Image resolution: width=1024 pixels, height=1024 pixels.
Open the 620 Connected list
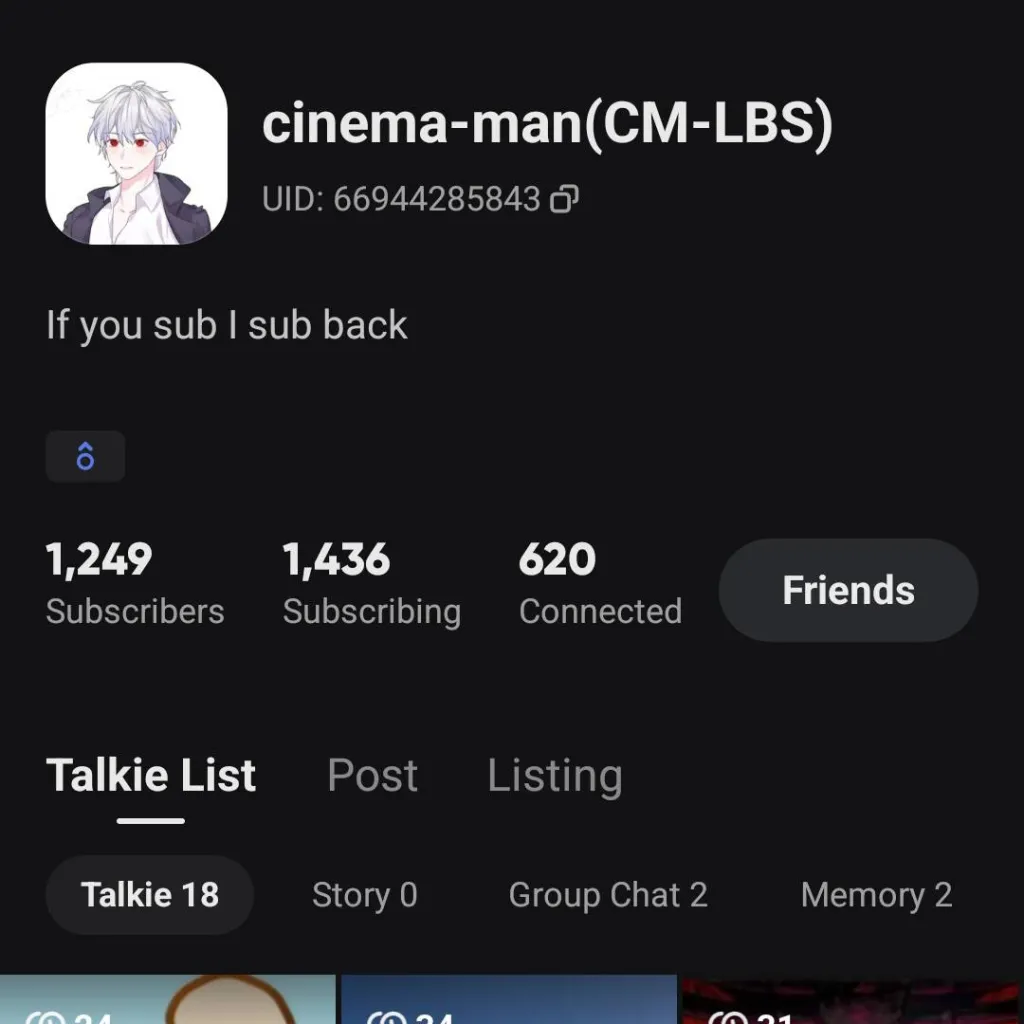pyautogui.click(x=600, y=584)
